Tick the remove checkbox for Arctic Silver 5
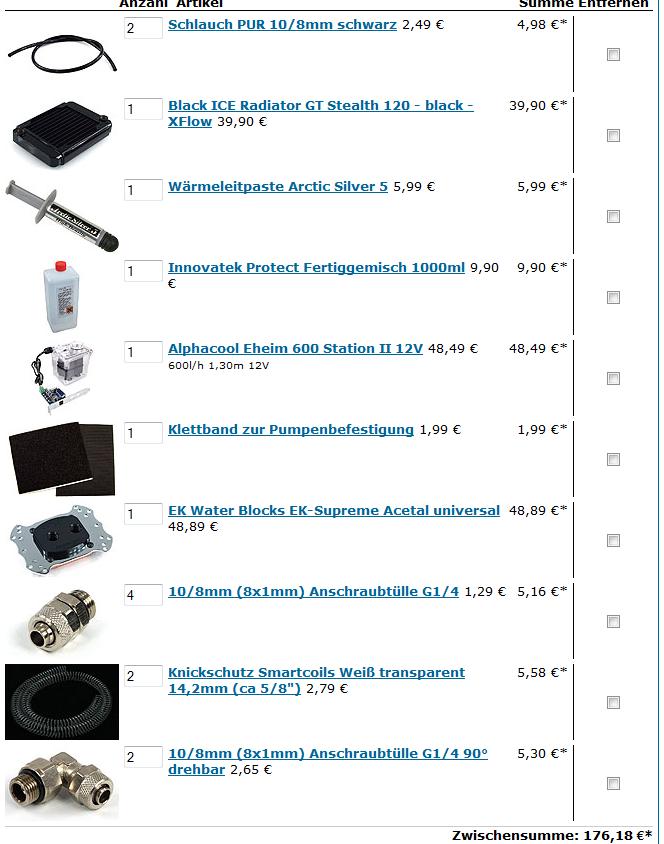The image size is (664, 844). tap(614, 217)
